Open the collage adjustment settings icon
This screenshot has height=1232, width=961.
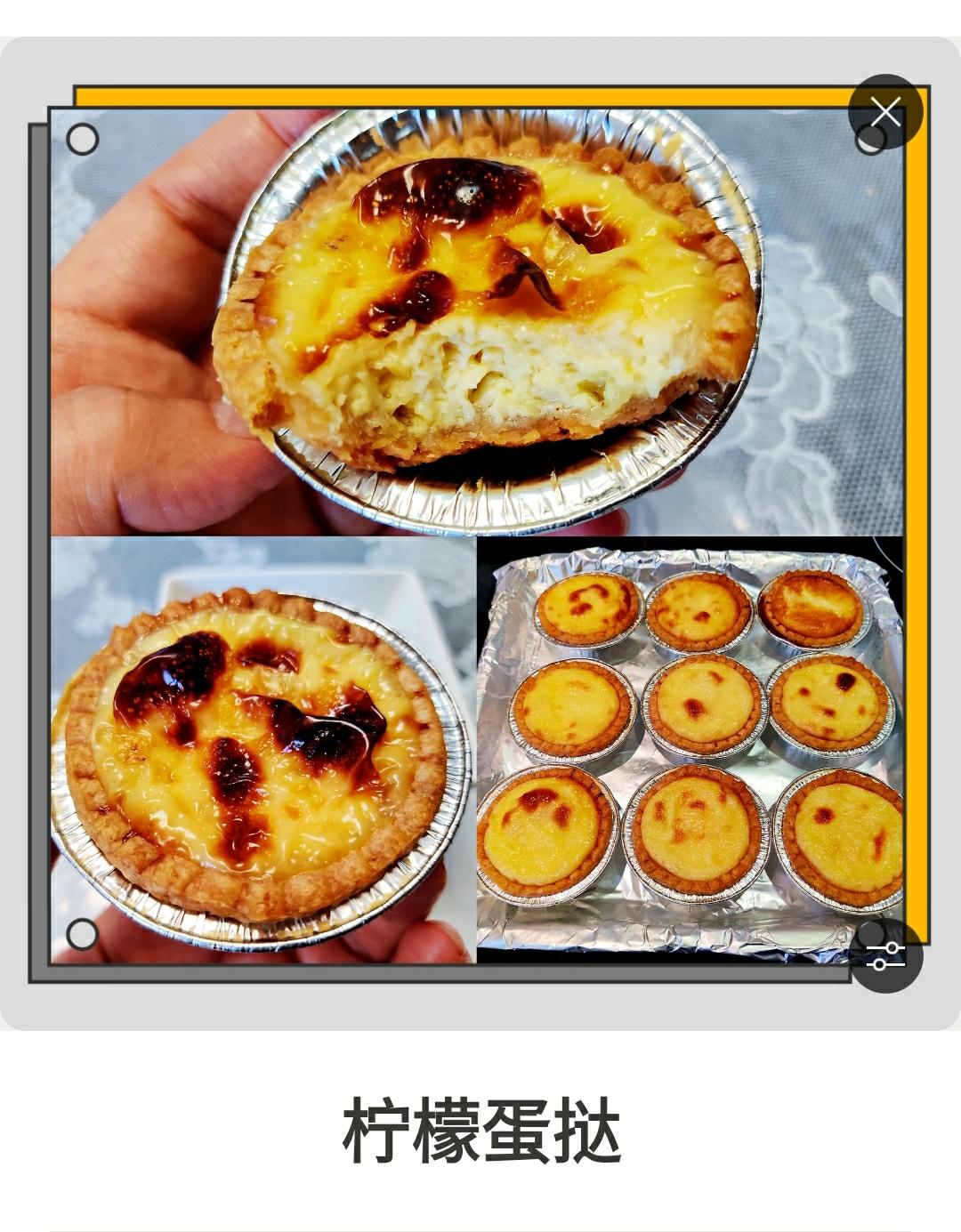(885, 956)
